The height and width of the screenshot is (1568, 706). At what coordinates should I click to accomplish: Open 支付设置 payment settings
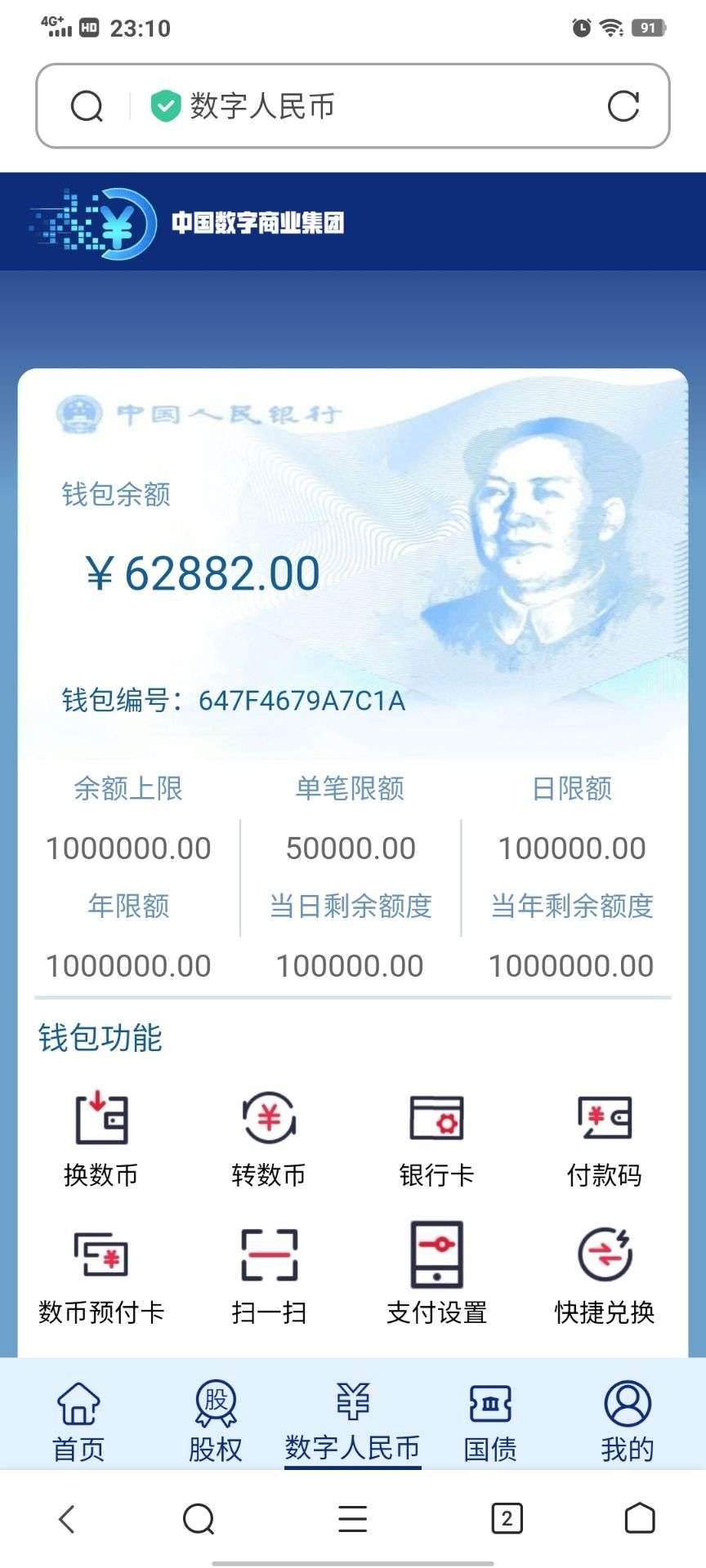[437, 1274]
